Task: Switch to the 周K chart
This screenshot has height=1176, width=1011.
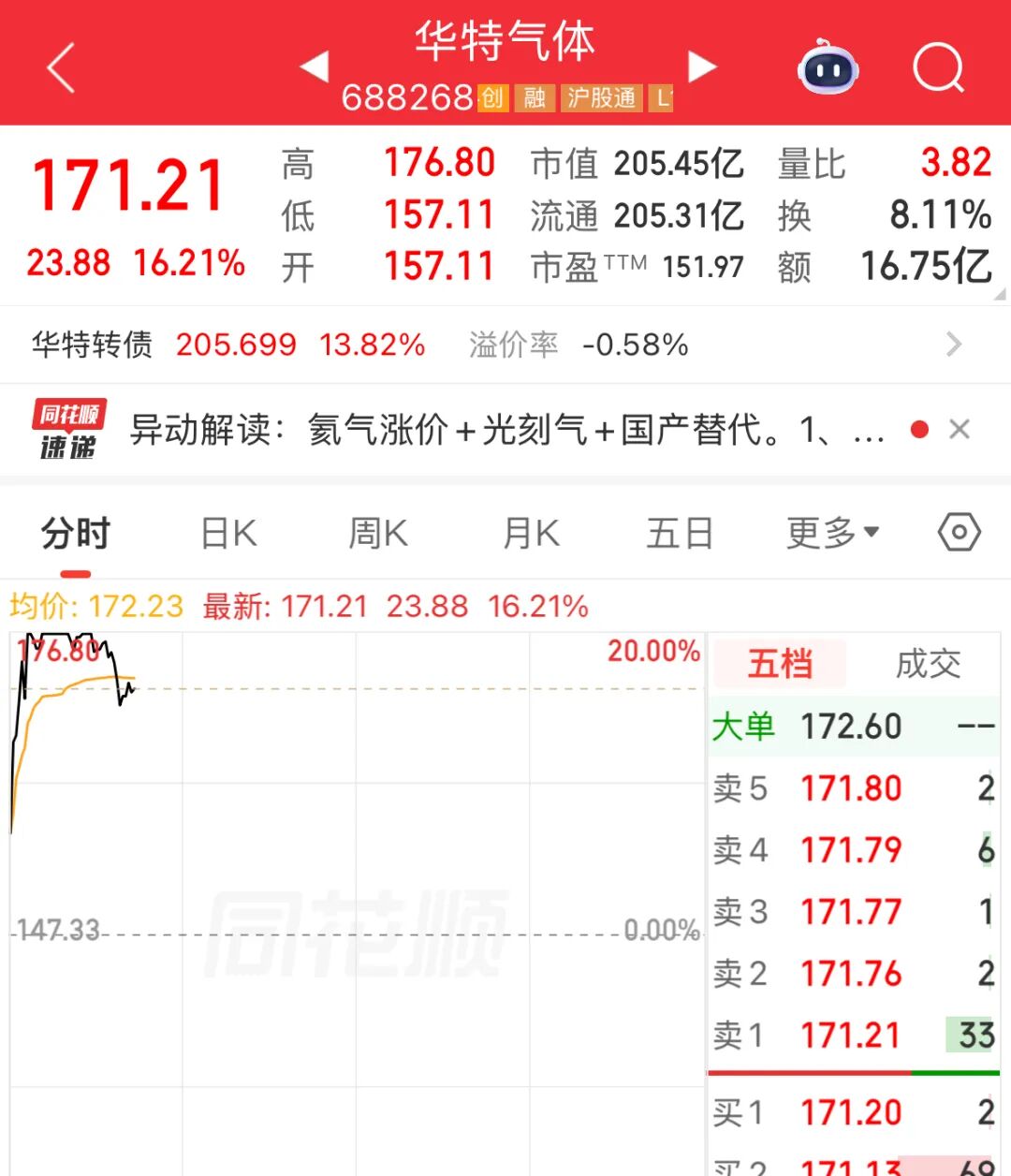Action: (378, 535)
